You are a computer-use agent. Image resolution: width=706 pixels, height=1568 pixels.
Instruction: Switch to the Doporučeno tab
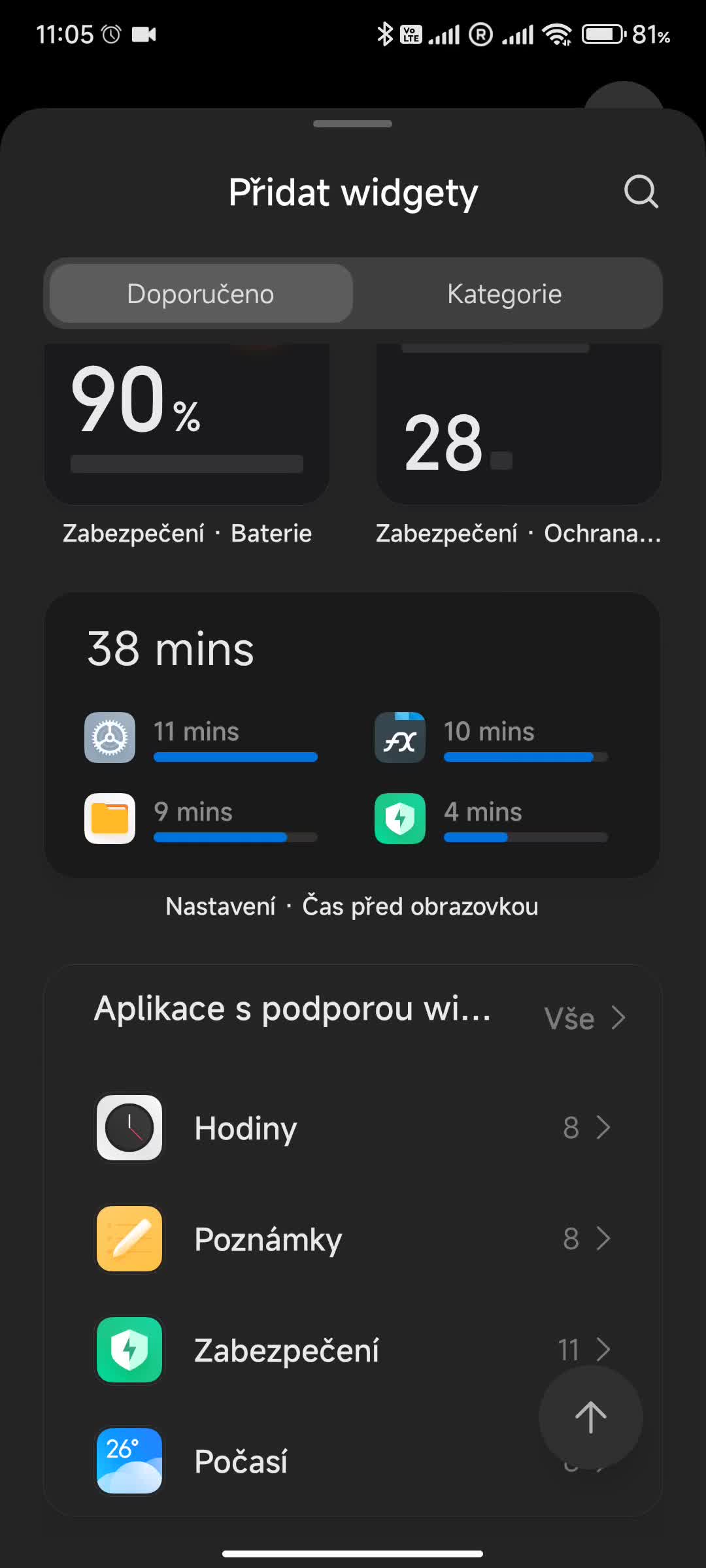point(201,294)
